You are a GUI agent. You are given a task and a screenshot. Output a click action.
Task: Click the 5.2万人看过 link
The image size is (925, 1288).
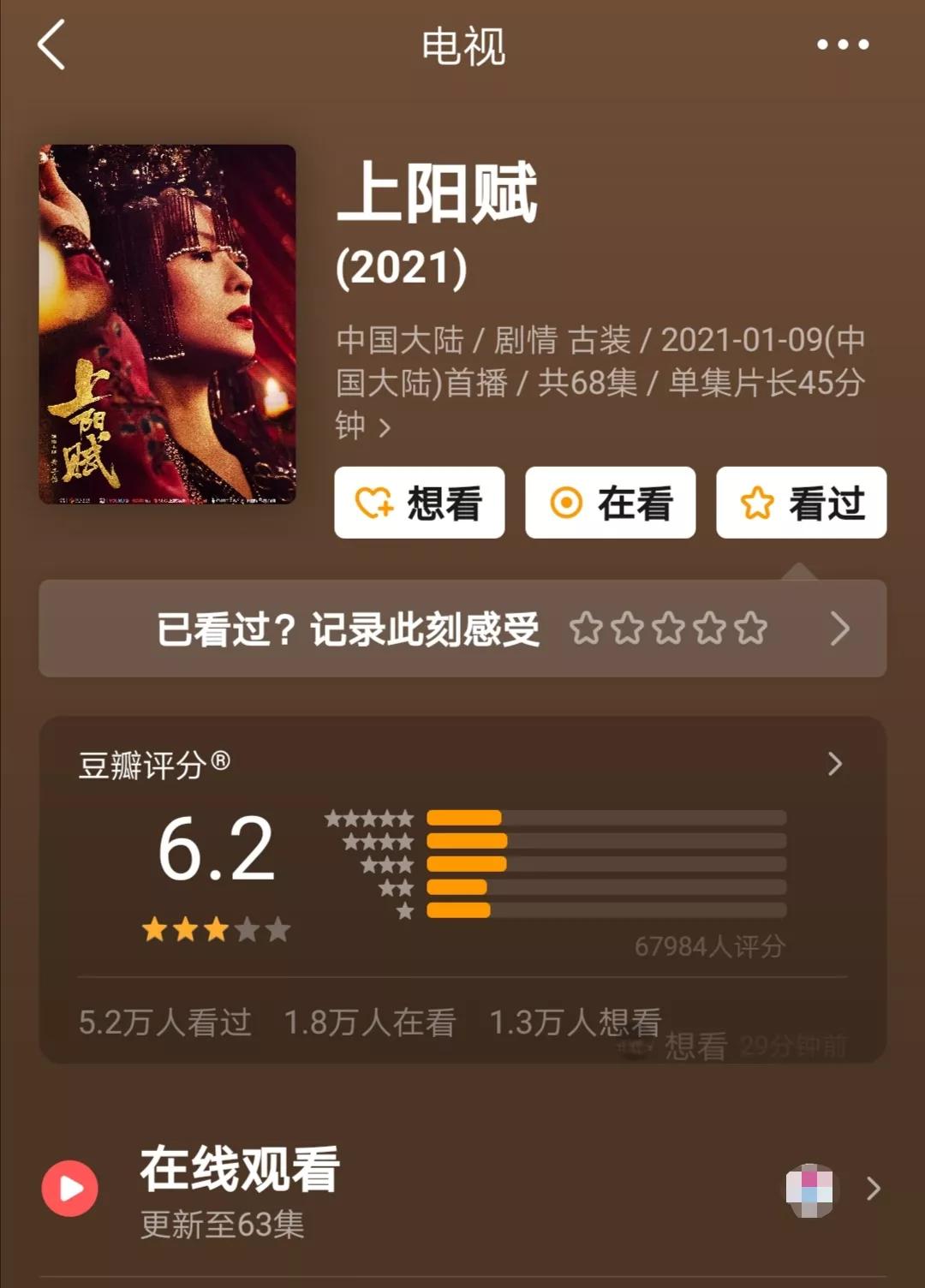coord(163,1021)
